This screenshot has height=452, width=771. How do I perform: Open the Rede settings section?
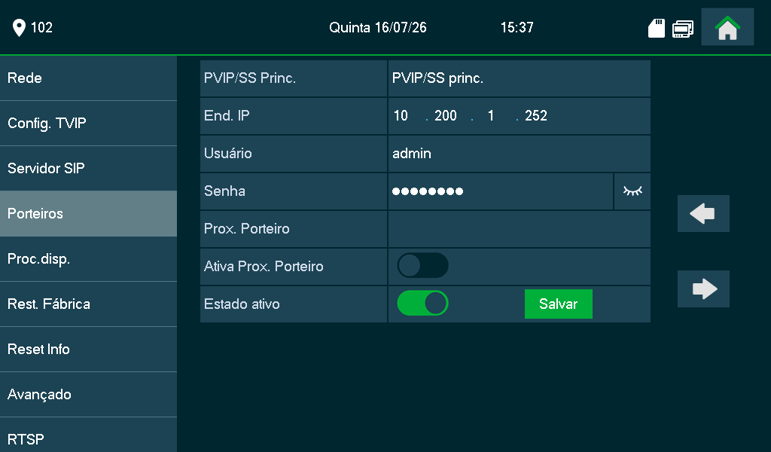pyautogui.click(x=89, y=78)
